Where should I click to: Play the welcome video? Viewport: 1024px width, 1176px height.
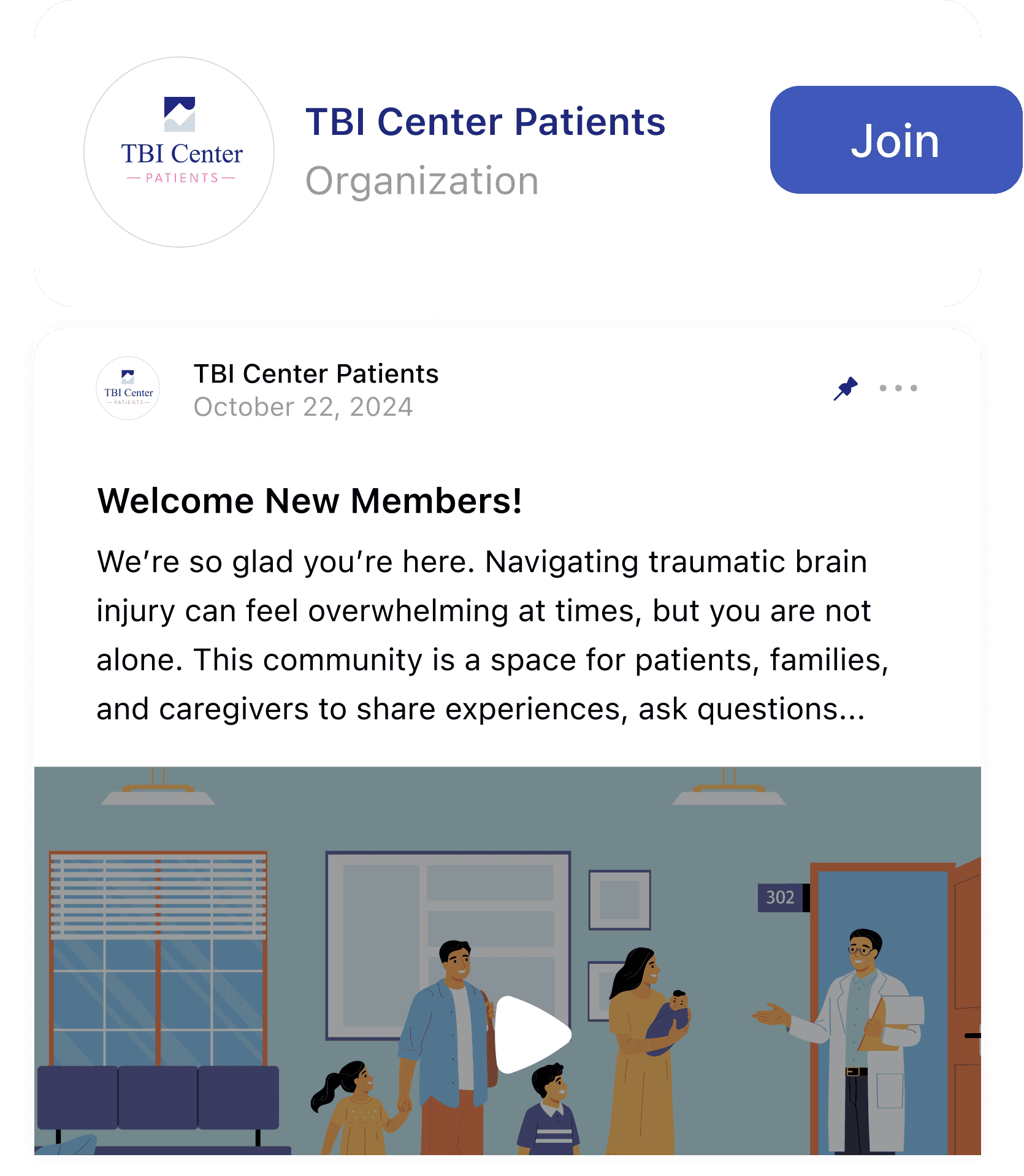point(531,1034)
